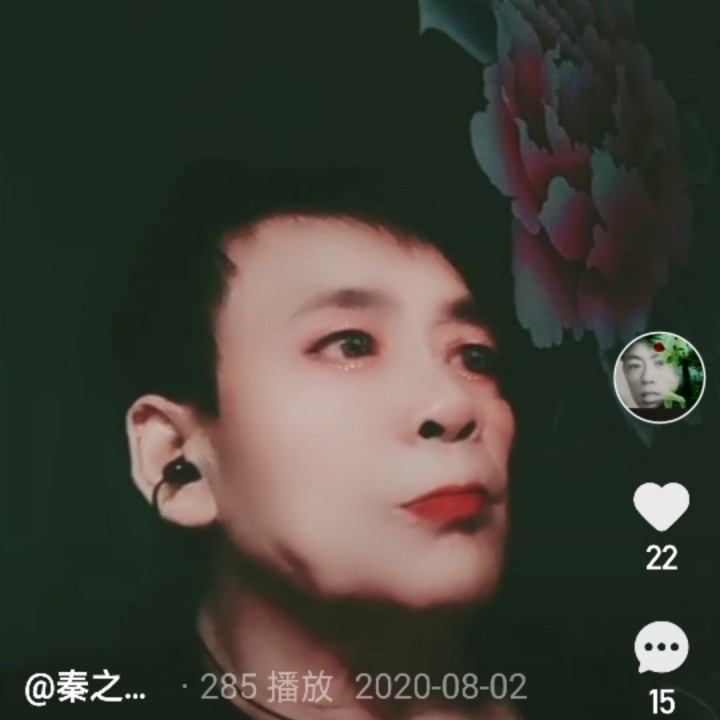Viewport: 720px width, 720px height.
Task: Open the comments bubble
Action: coord(662,648)
